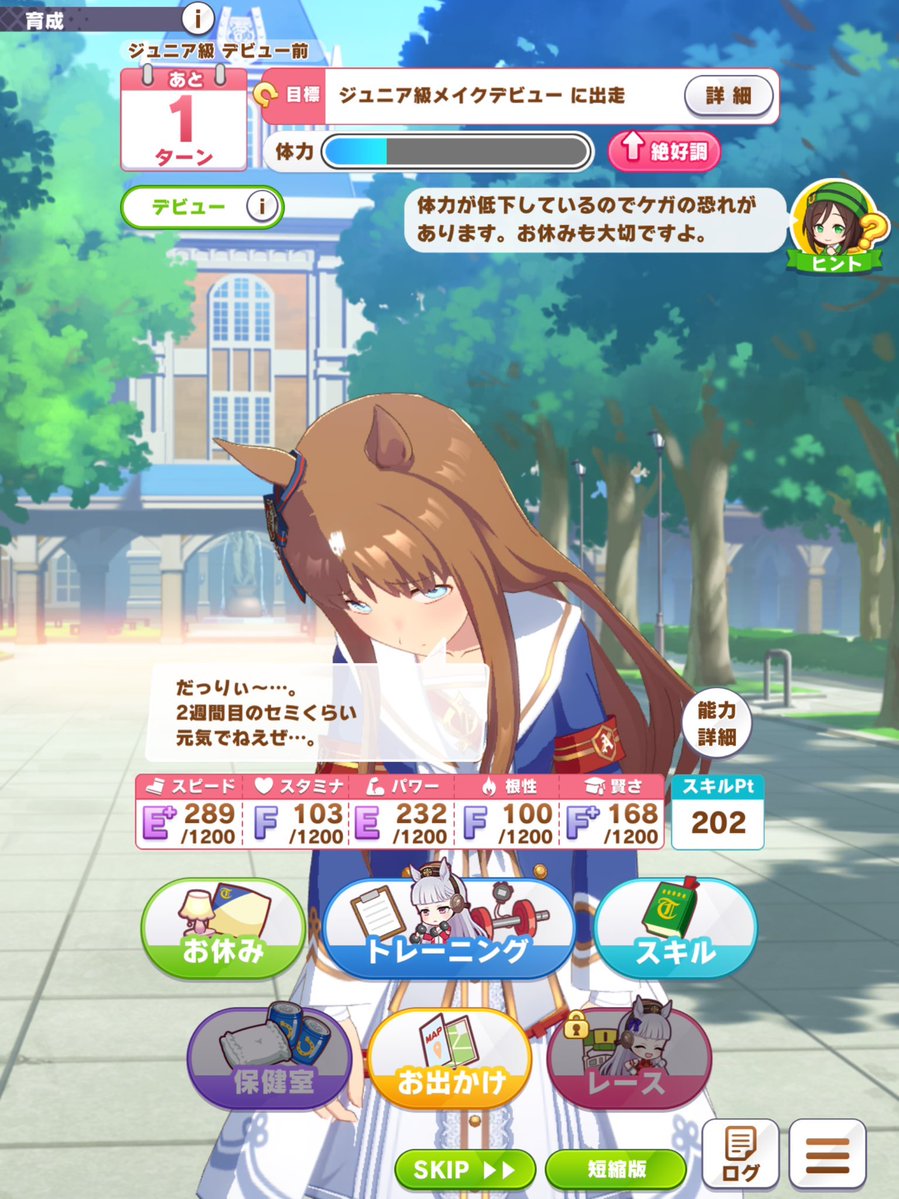Visit the 保健室 infirmary

point(270,1058)
